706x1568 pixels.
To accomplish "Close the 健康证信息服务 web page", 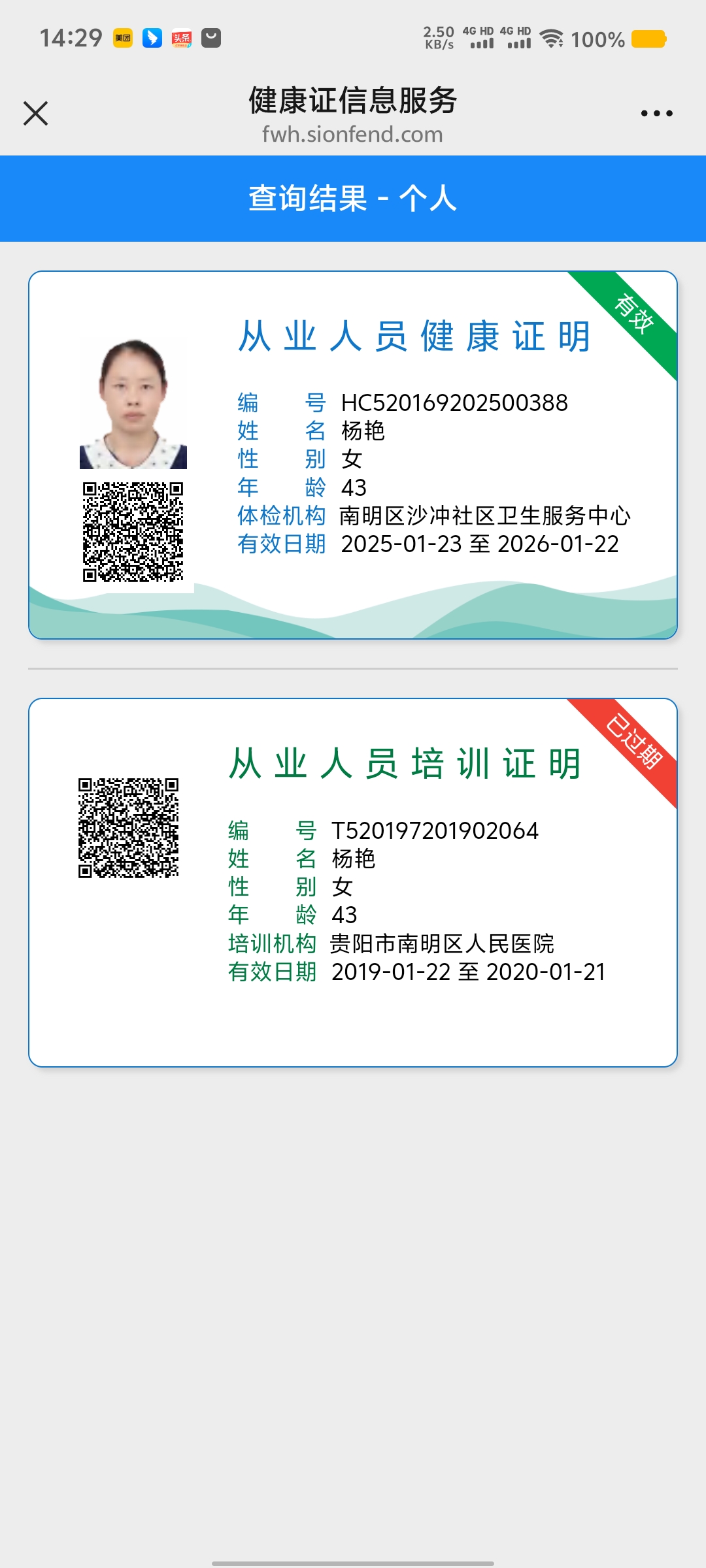I will (x=36, y=113).
